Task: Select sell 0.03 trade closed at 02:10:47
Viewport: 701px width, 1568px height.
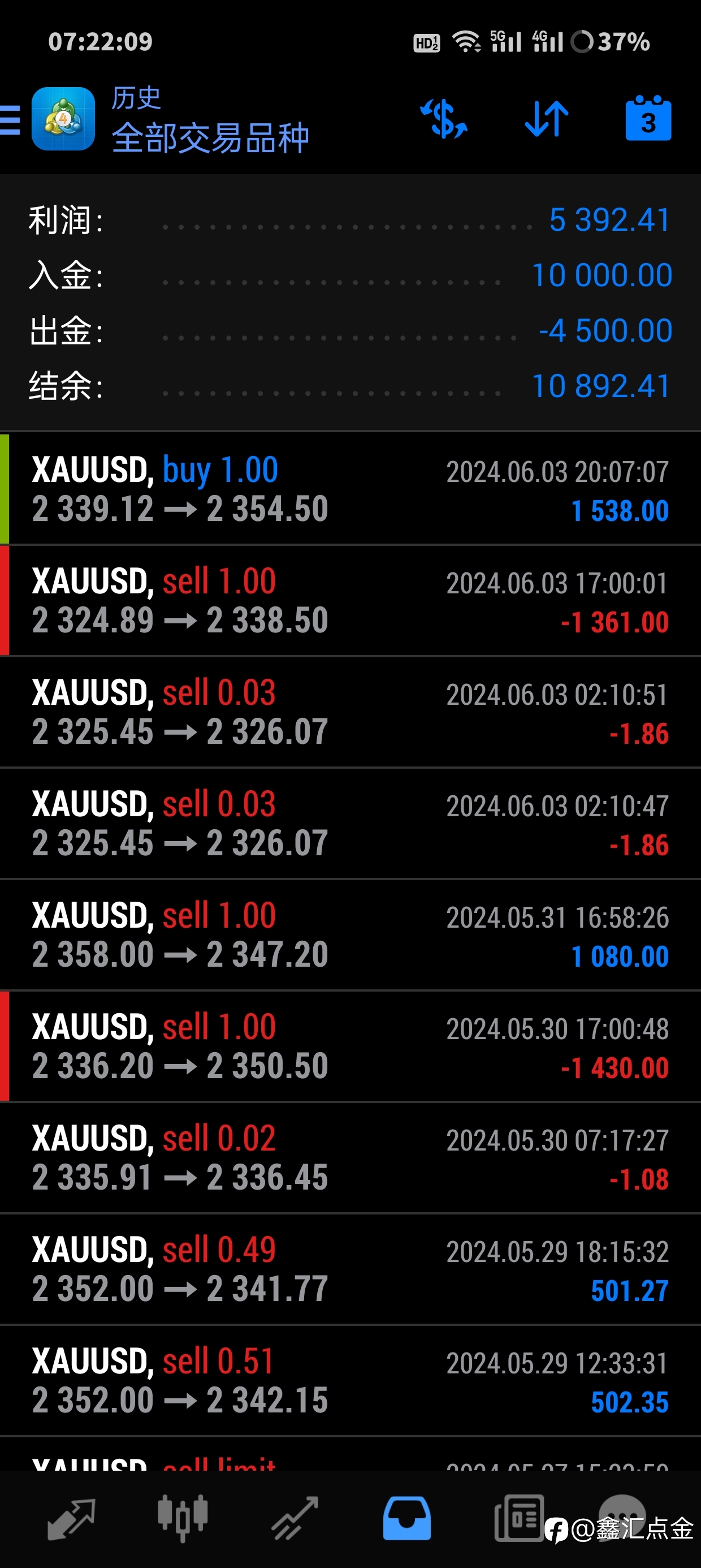Action: 350,823
